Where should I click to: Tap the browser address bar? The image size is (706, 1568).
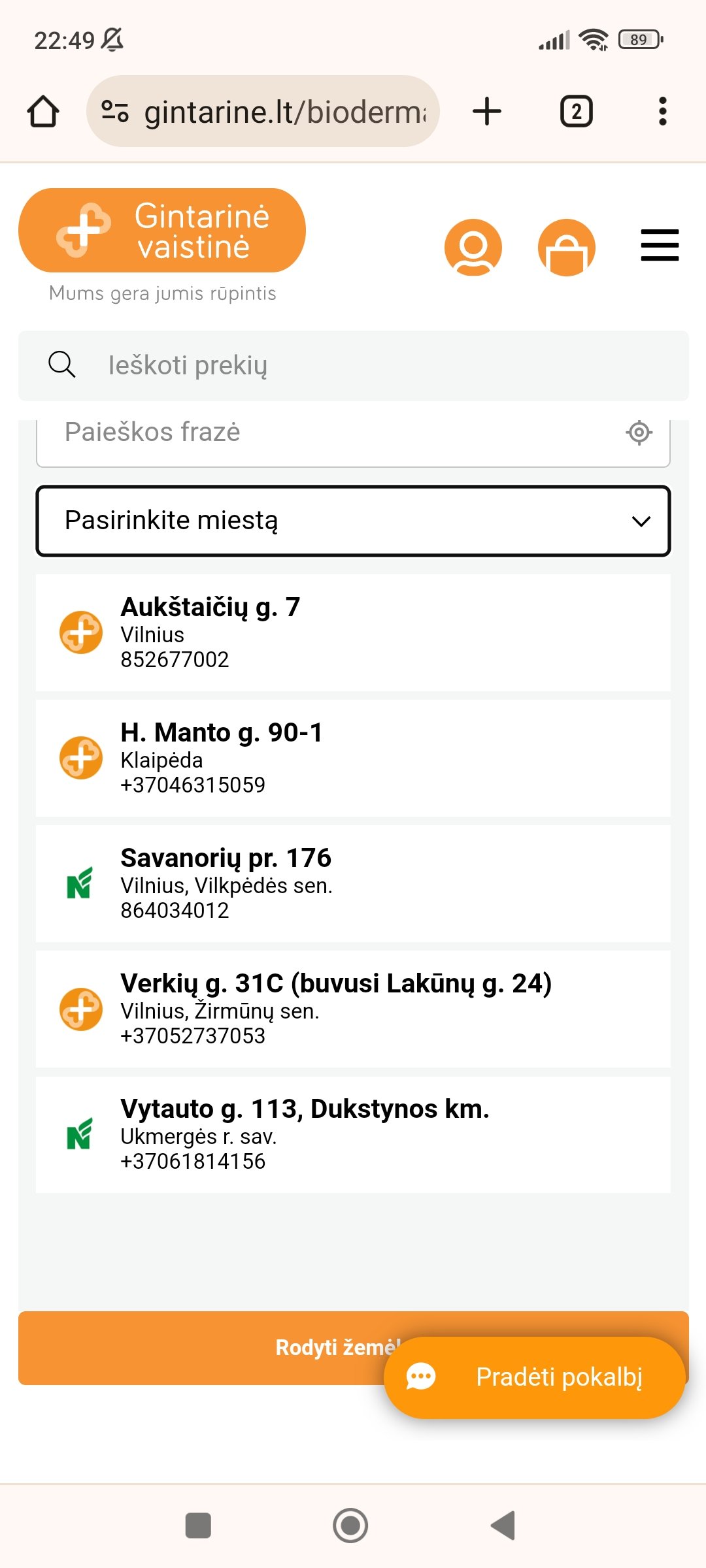point(263,111)
